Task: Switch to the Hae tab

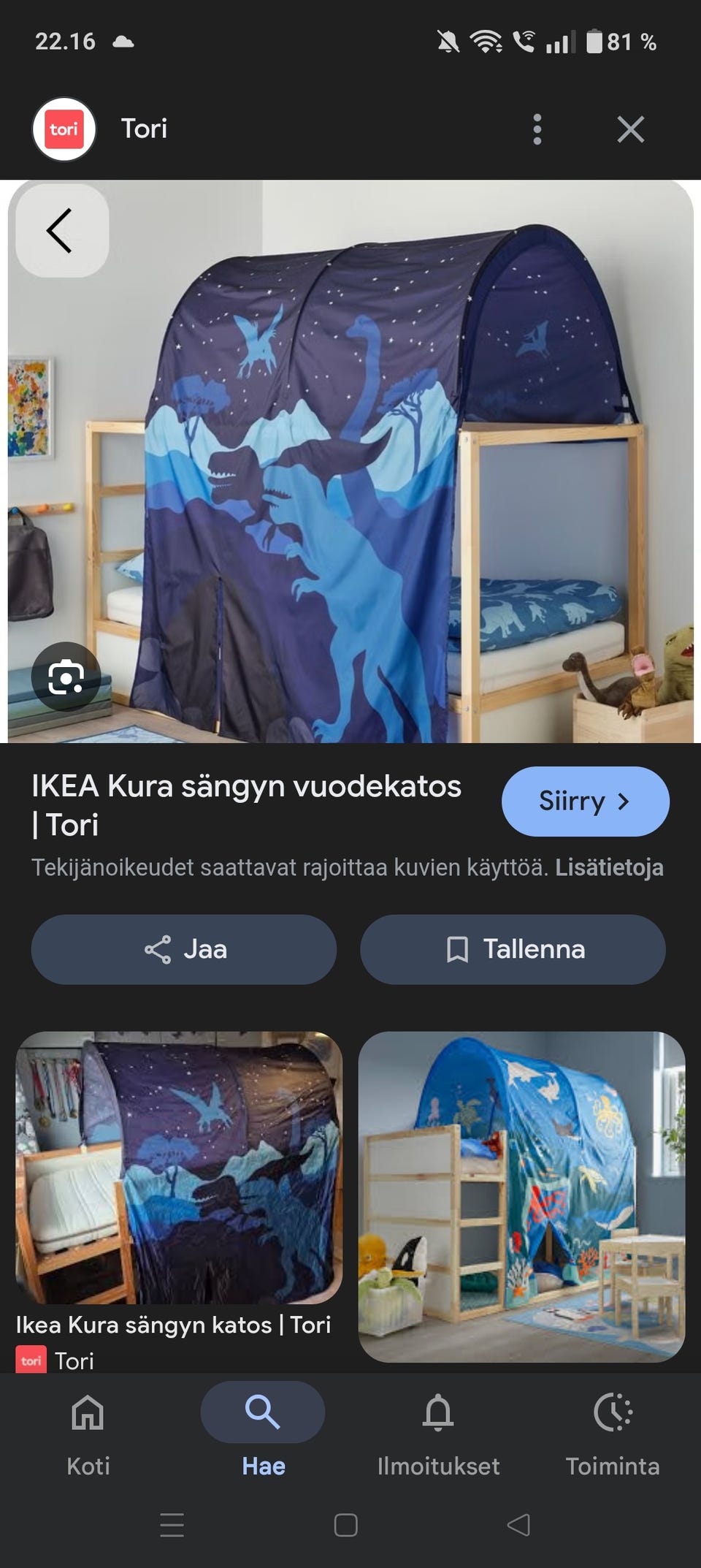Action: 262,1432
